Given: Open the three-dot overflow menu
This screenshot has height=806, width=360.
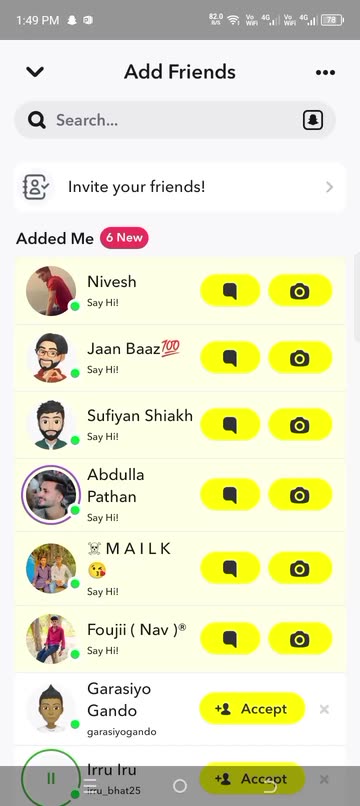Looking at the screenshot, I should coord(325,72).
